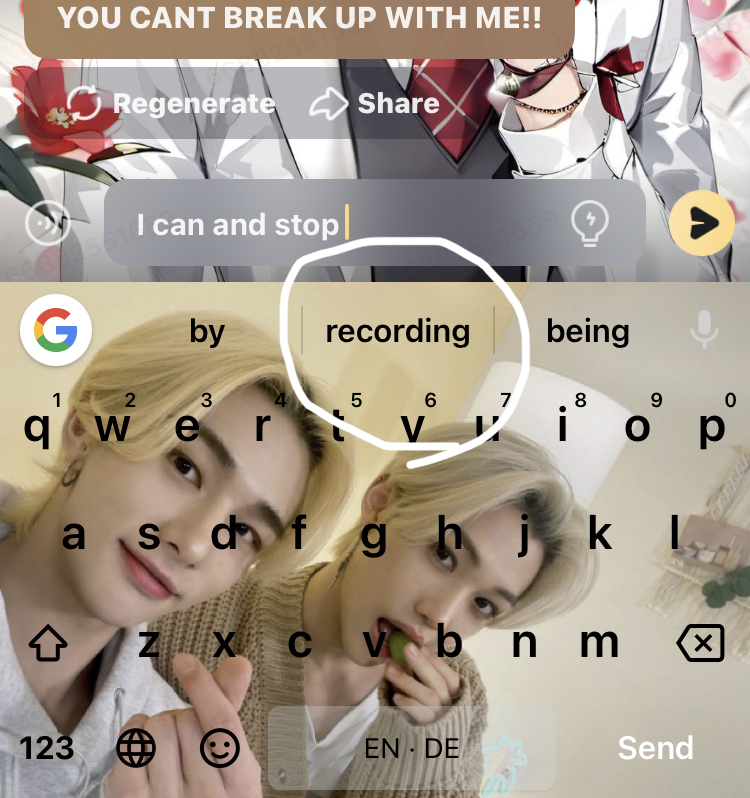Open the emoji keyboard
Image resolution: width=750 pixels, height=798 pixels.
pyautogui.click(x=220, y=747)
